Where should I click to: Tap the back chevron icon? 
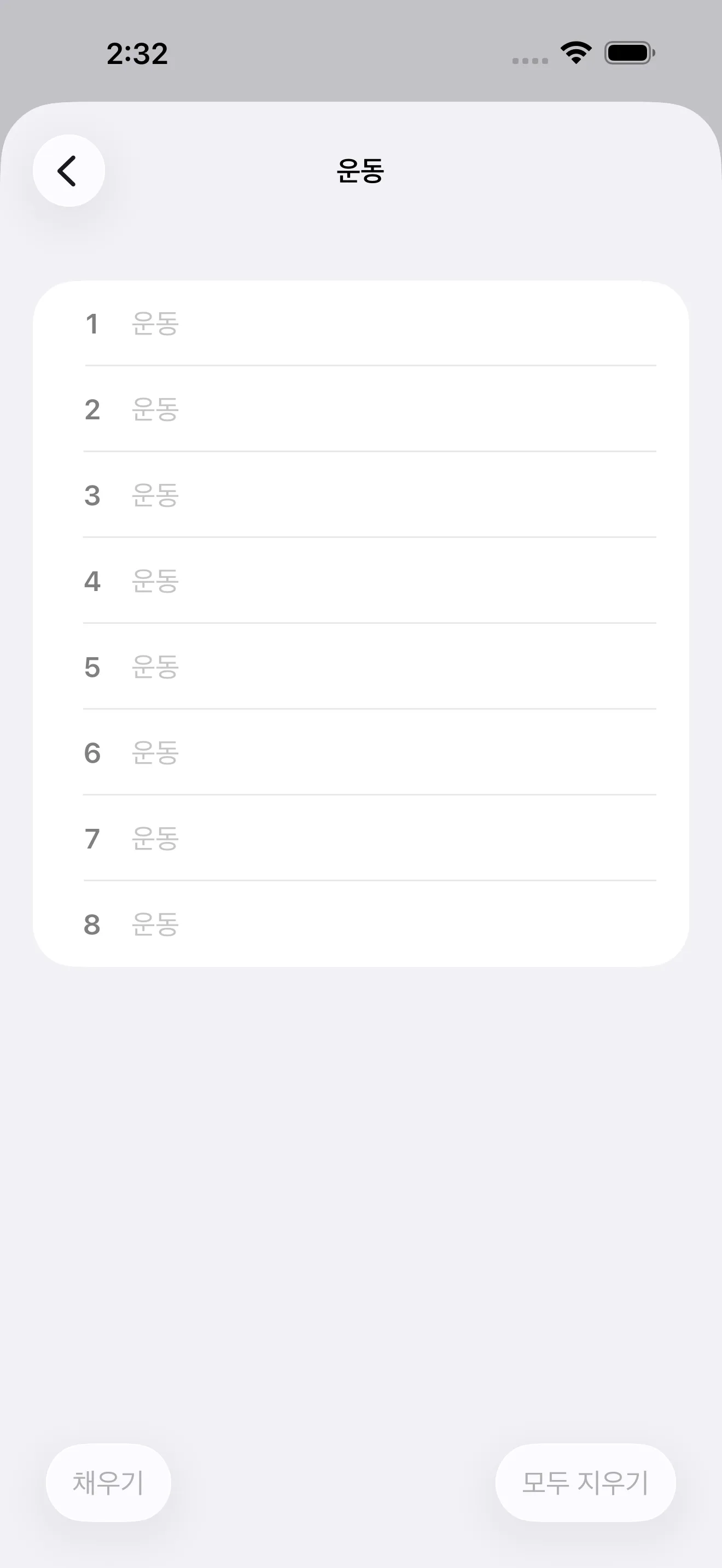pos(68,171)
